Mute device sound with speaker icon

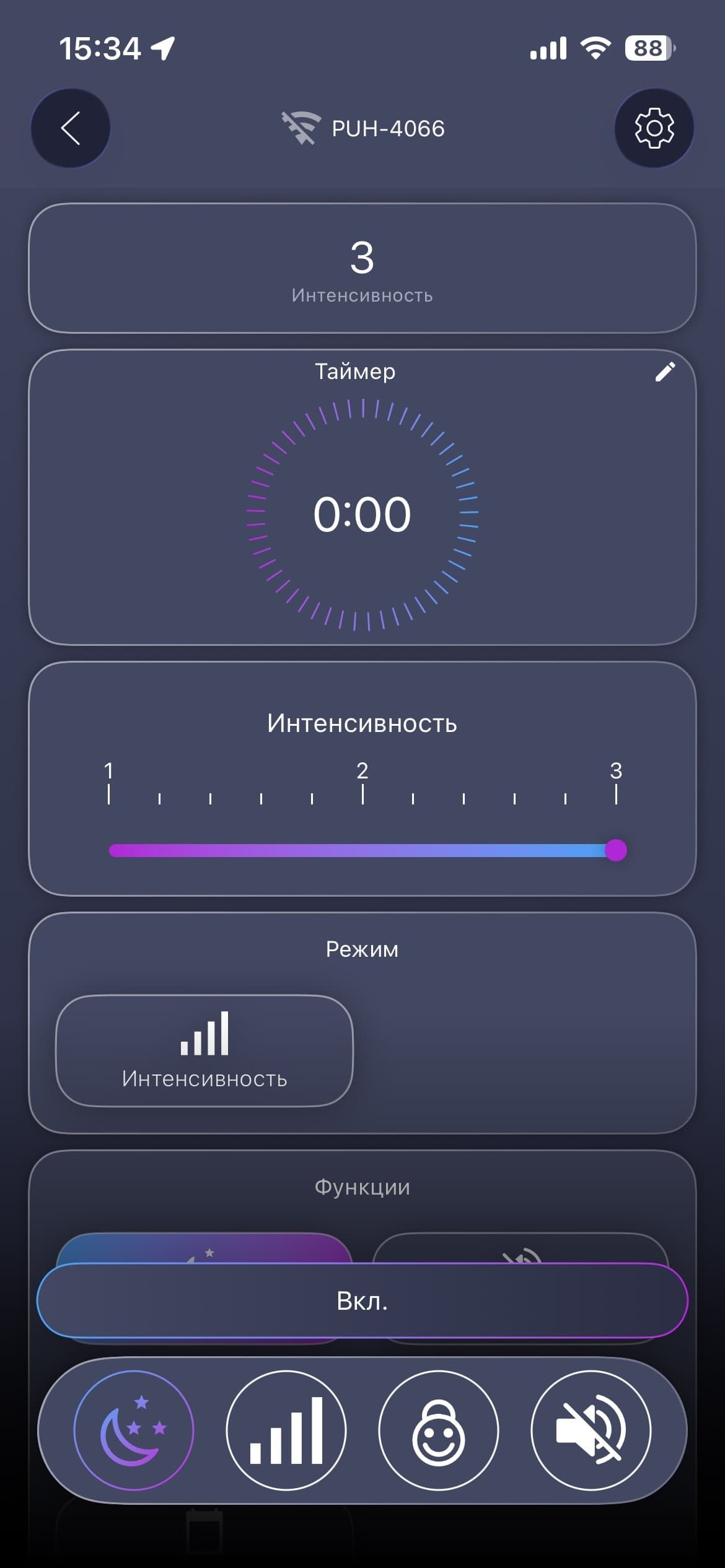[x=591, y=1431]
